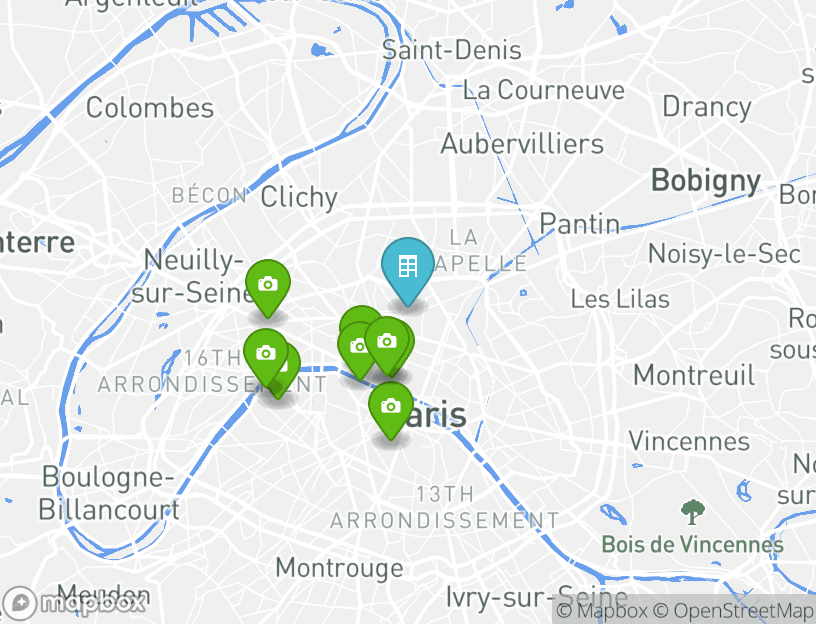Open the southernmost camera pin by the Paris label
The height and width of the screenshot is (624, 816).
tap(391, 407)
